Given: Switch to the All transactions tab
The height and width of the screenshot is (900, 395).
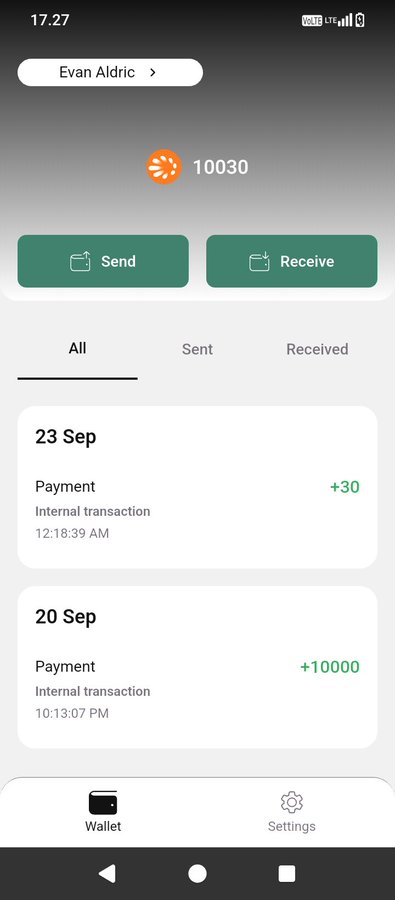Looking at the screenshot, I should [x=78, y=350].
